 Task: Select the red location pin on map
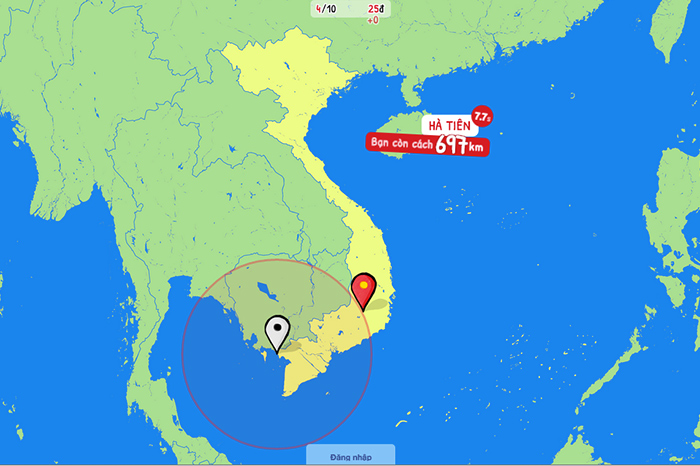(365, 289)
